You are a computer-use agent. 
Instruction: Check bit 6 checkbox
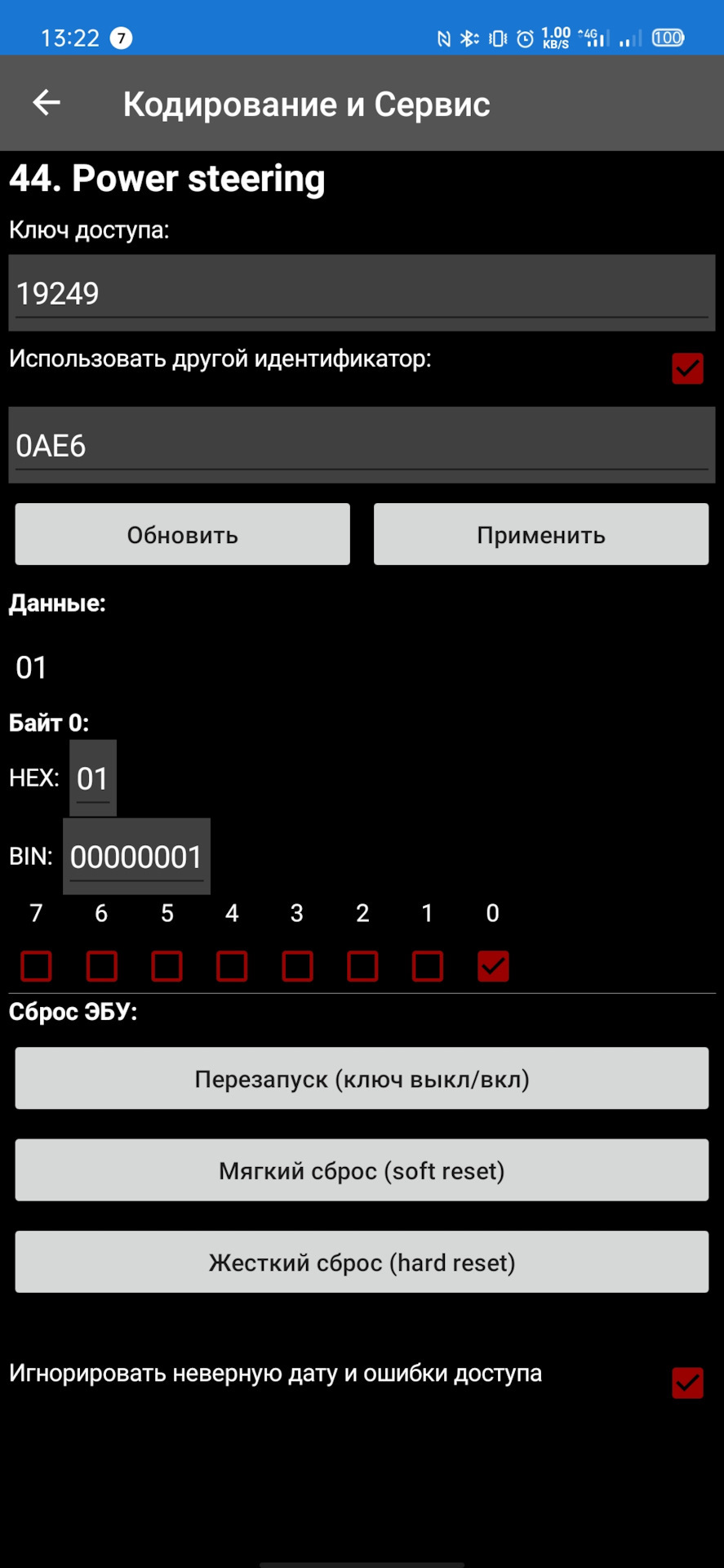coord(101,966)
